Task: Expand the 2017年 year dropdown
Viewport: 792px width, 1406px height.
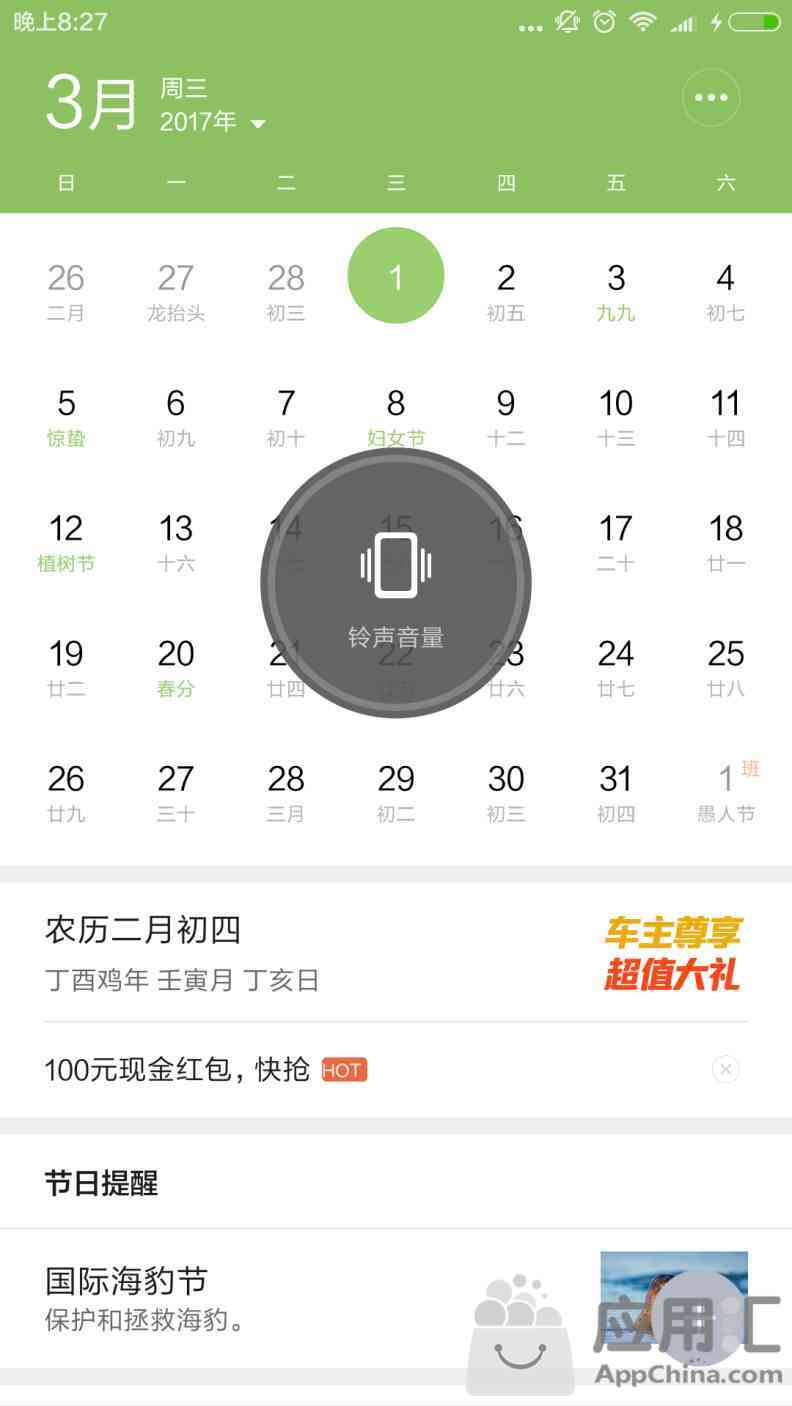Action: pos(213,122)
